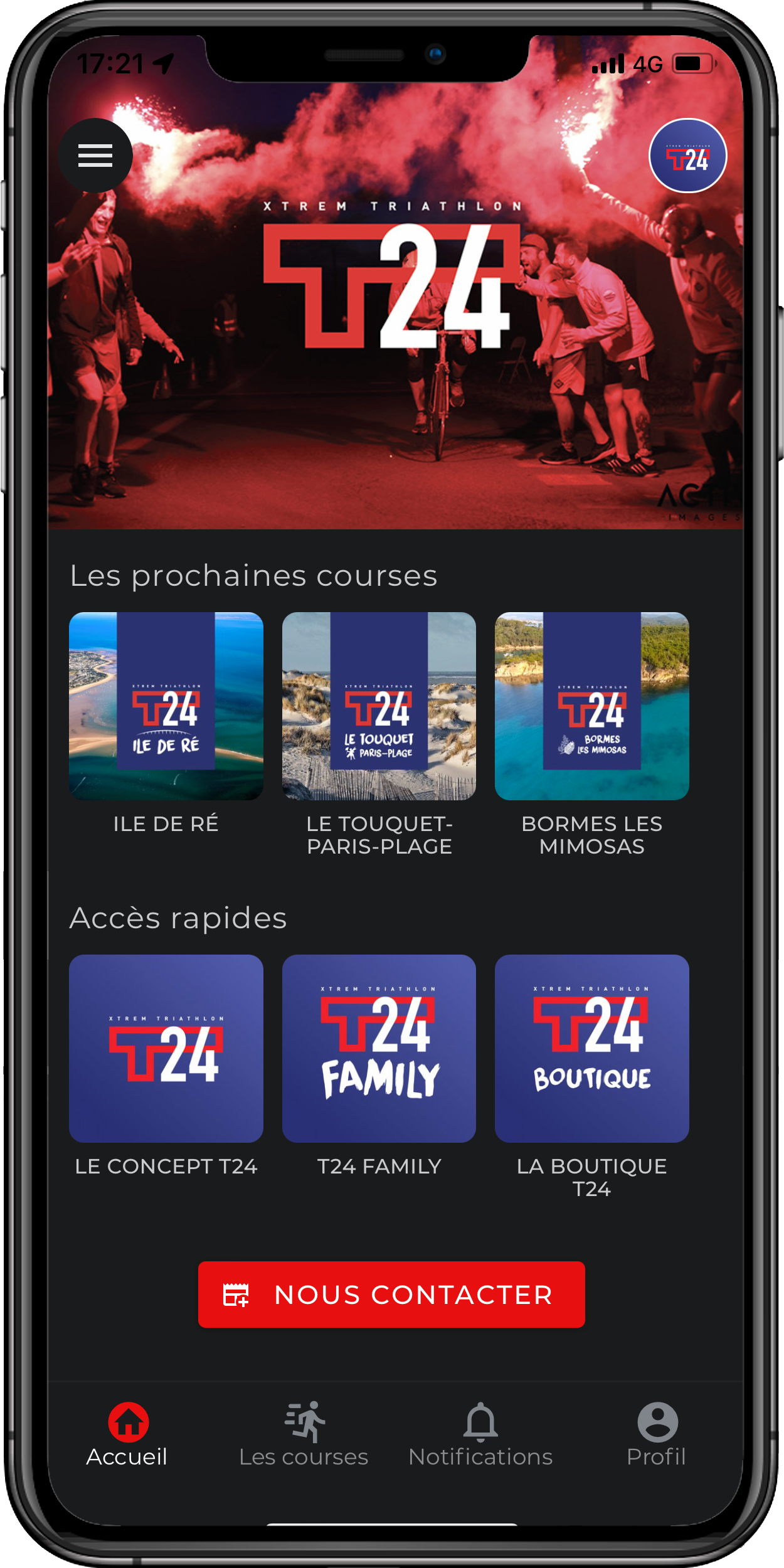Tap the Nous Contacter button
Screen dimensions: 784x1568
click(391, 1295)
